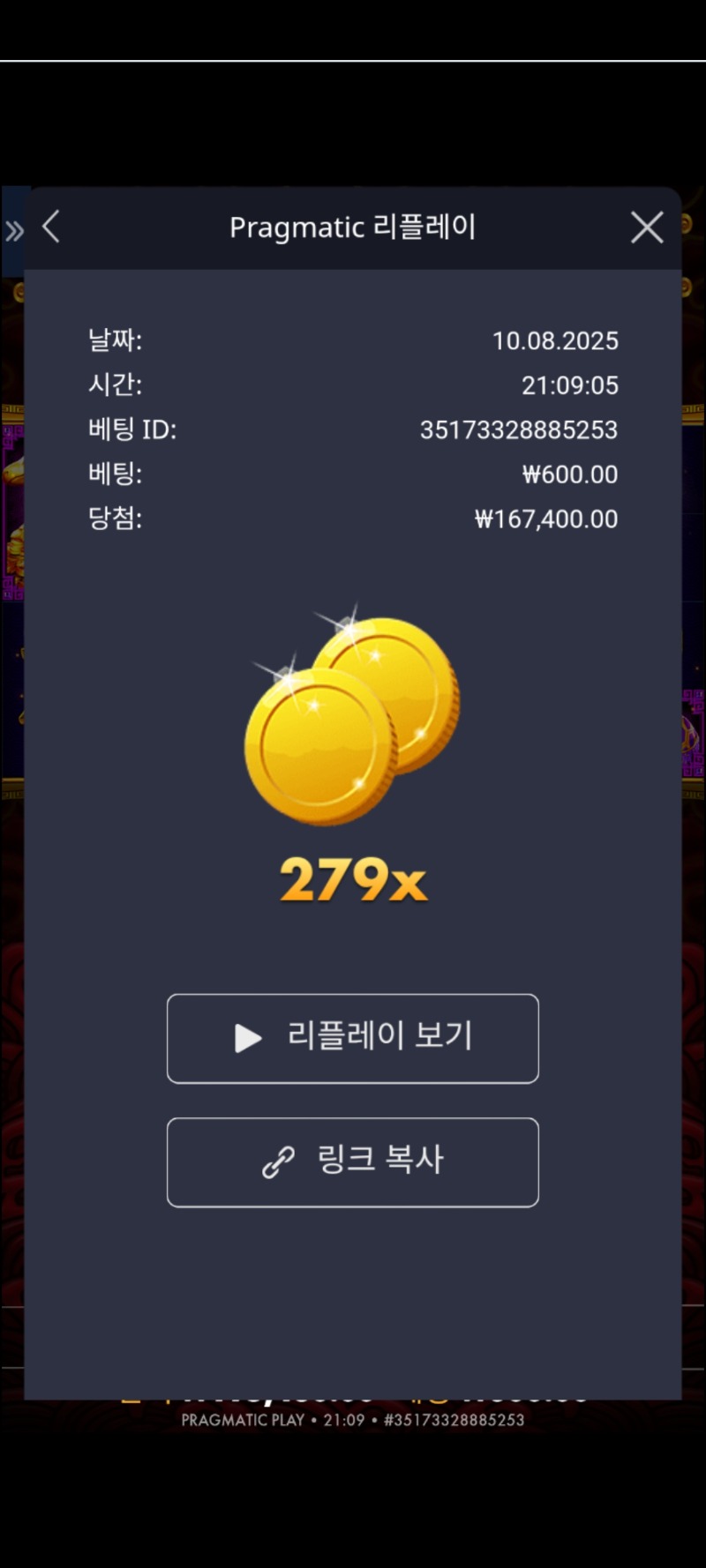Tap 리플레이 보기 to watch replay
This screenshot has height=1568, width=706.
353,1038
